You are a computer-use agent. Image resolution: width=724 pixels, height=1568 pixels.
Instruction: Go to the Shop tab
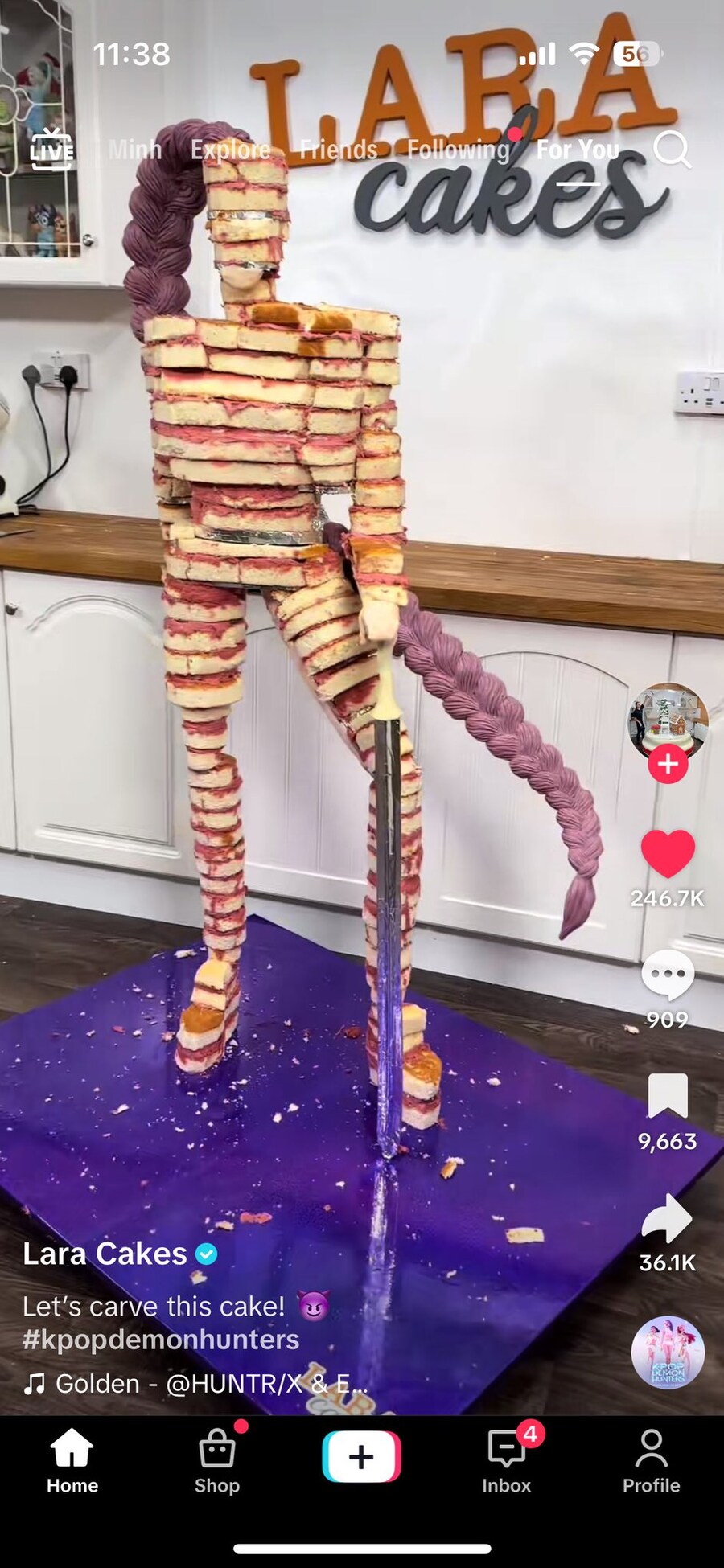(x=217, y=1462)
